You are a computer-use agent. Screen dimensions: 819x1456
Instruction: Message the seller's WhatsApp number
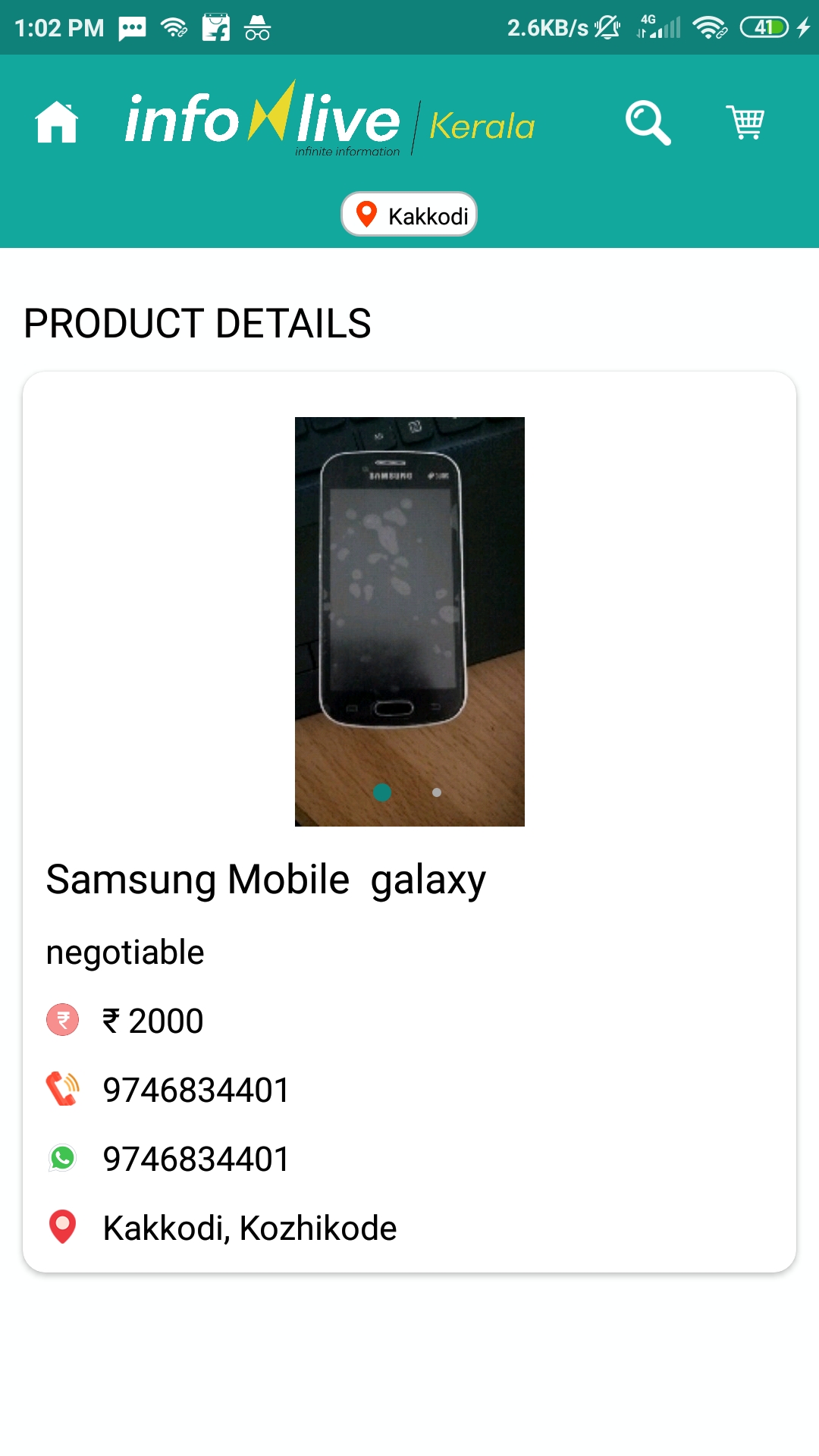196,1159
